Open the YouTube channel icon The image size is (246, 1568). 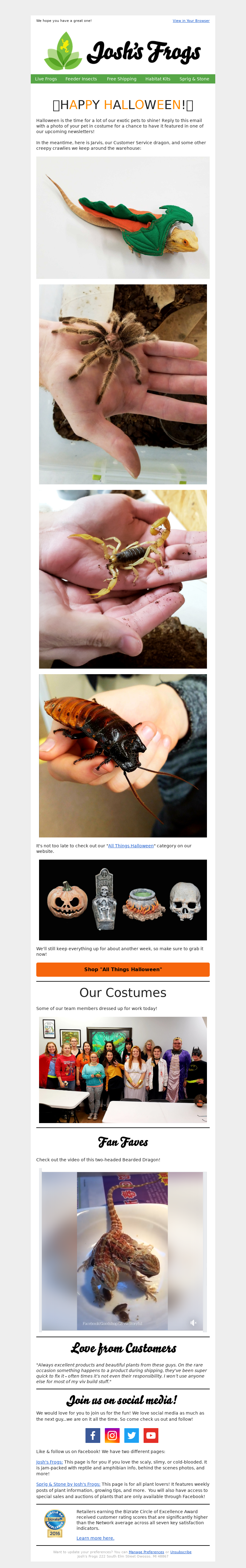[151, 1436]
